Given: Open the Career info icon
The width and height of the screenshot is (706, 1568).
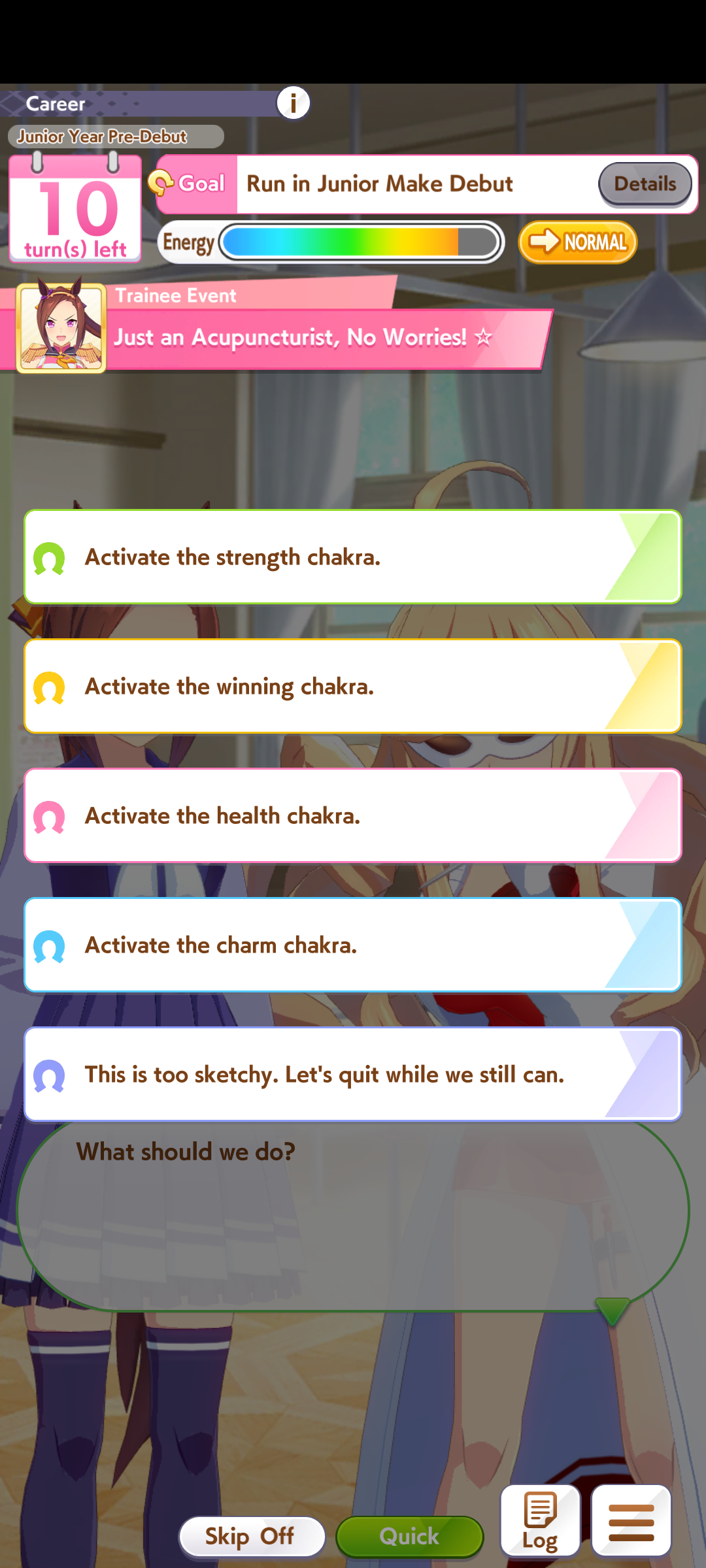Looking at the screenshot, I should [x=293, y=103].
